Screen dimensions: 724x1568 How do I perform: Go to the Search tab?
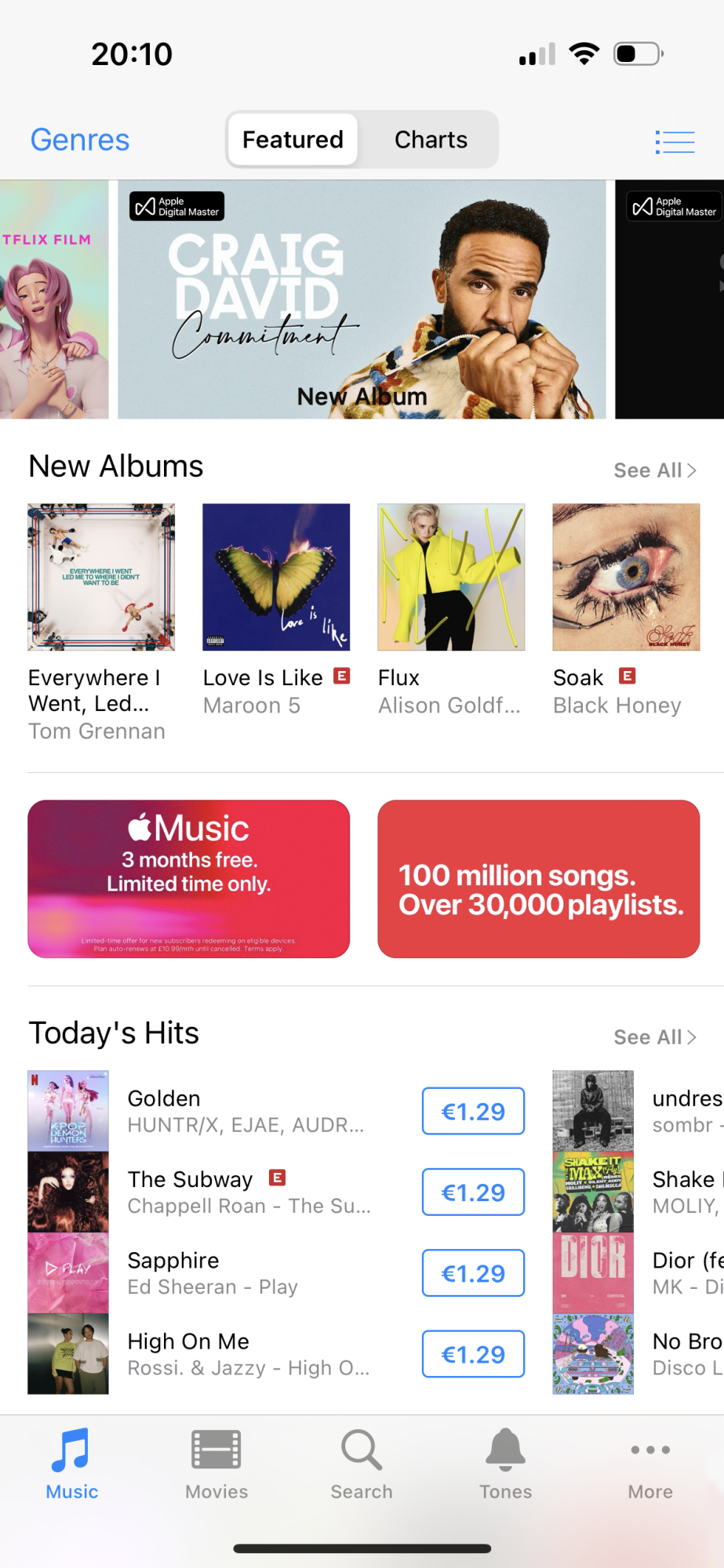pos(362,1465)
